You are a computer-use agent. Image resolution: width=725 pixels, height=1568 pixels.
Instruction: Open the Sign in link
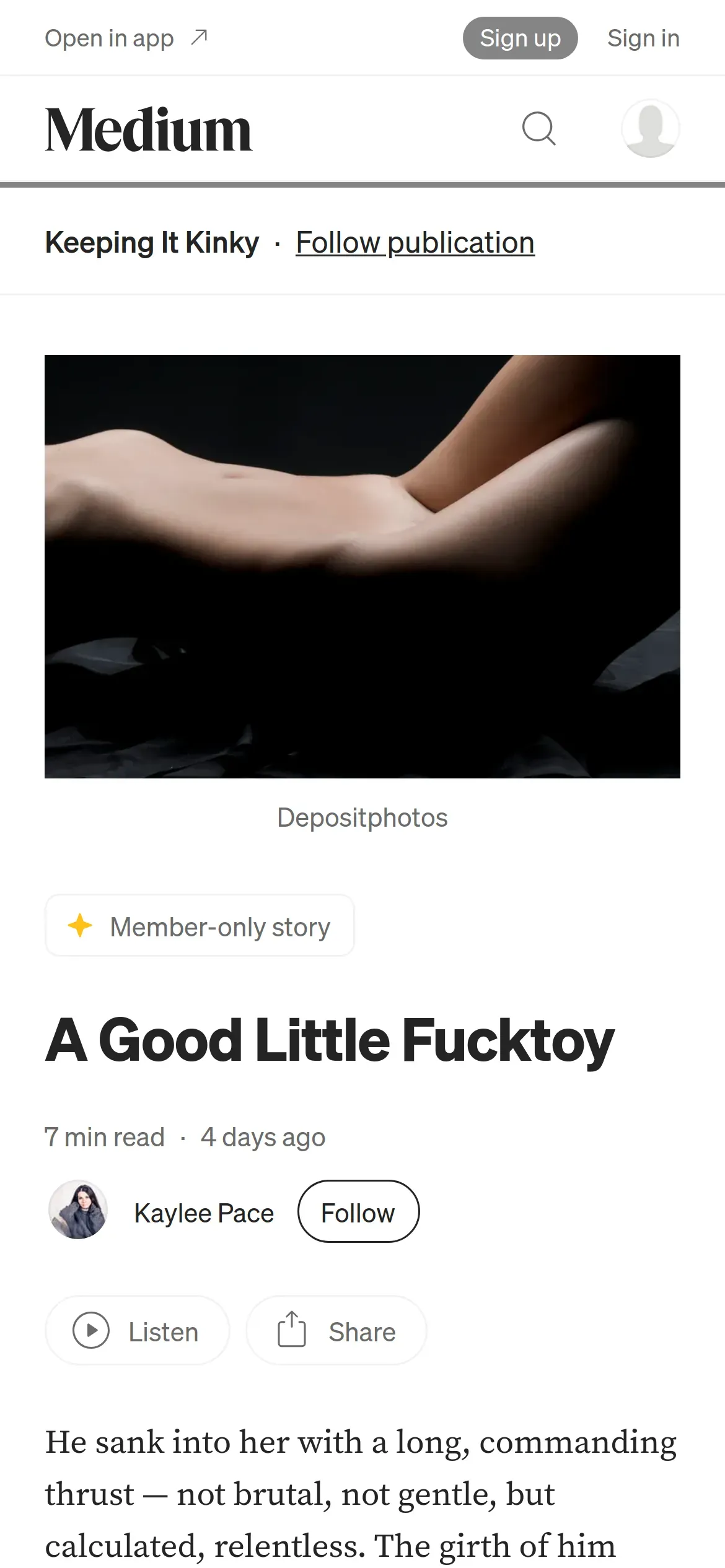(x=643, y=38)
